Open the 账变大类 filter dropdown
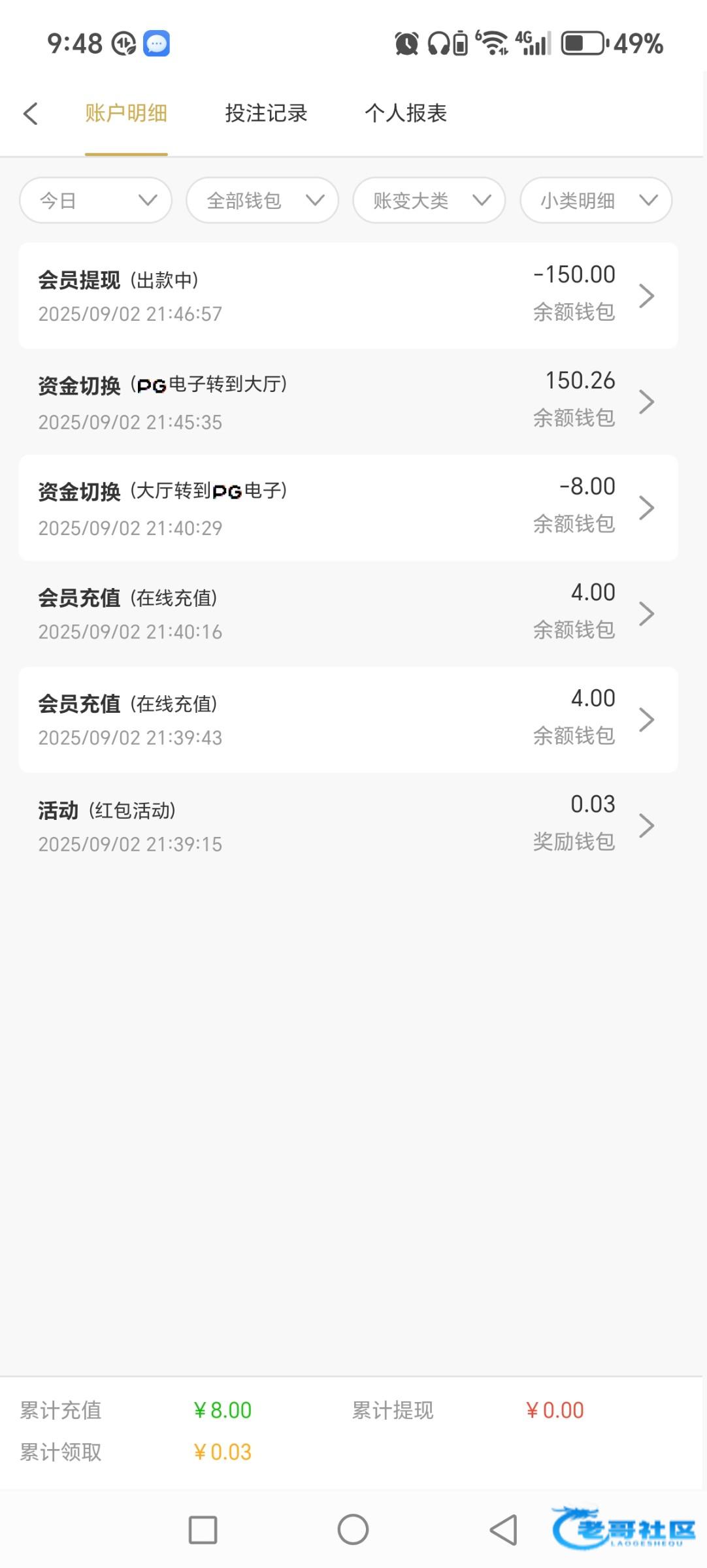707x1568 pixels. pyautogui.click(x=429, y=200)
